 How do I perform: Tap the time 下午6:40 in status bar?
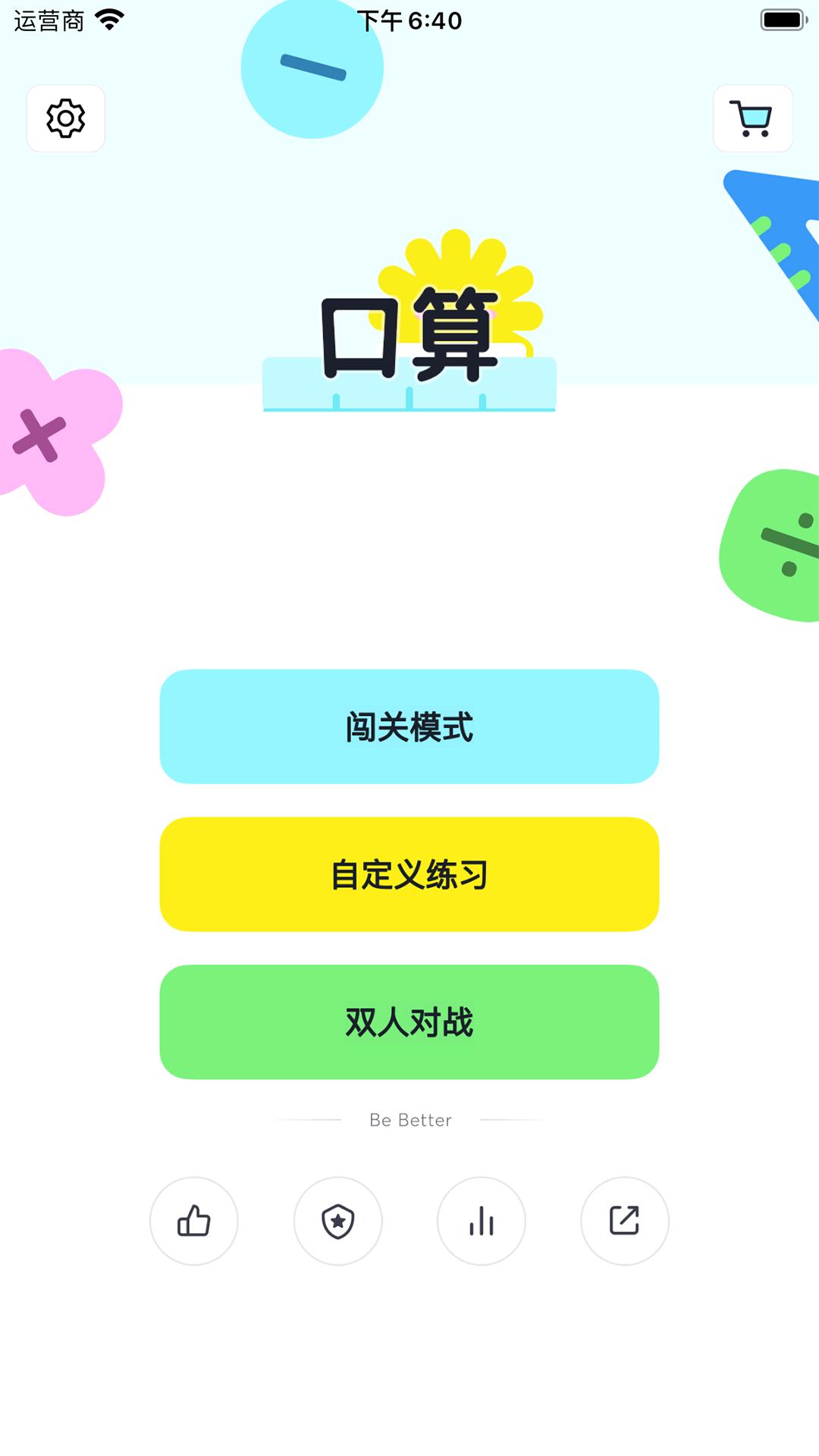click(x=409, y=21)
